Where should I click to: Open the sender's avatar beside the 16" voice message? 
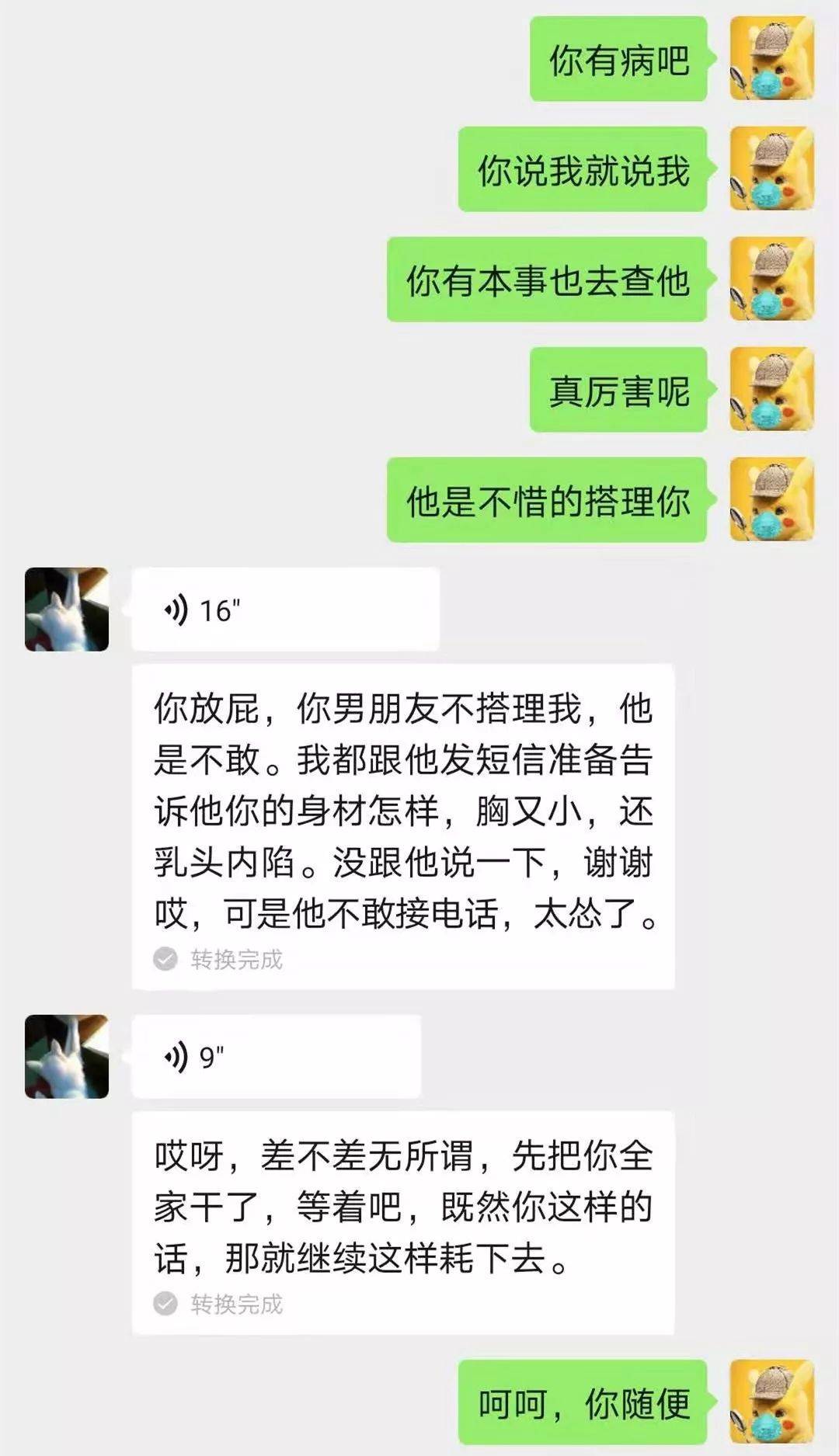tap(67, 610)
